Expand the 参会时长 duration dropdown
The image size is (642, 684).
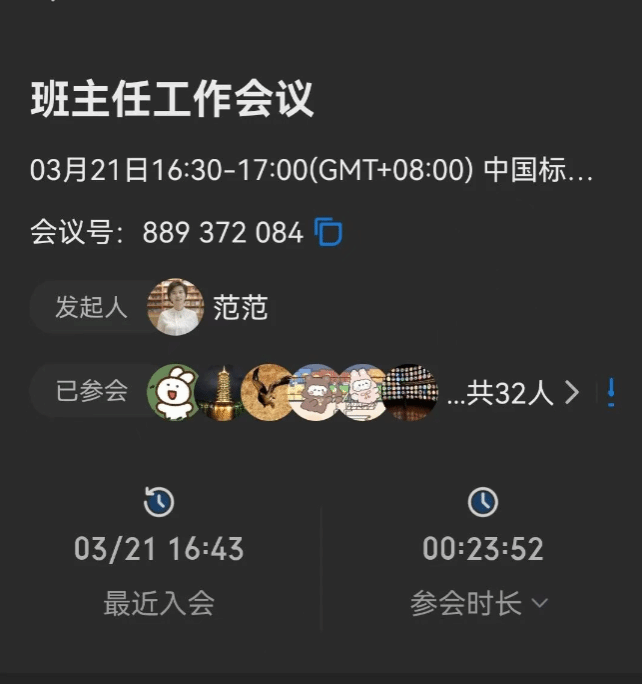click(x=540, y=603)
